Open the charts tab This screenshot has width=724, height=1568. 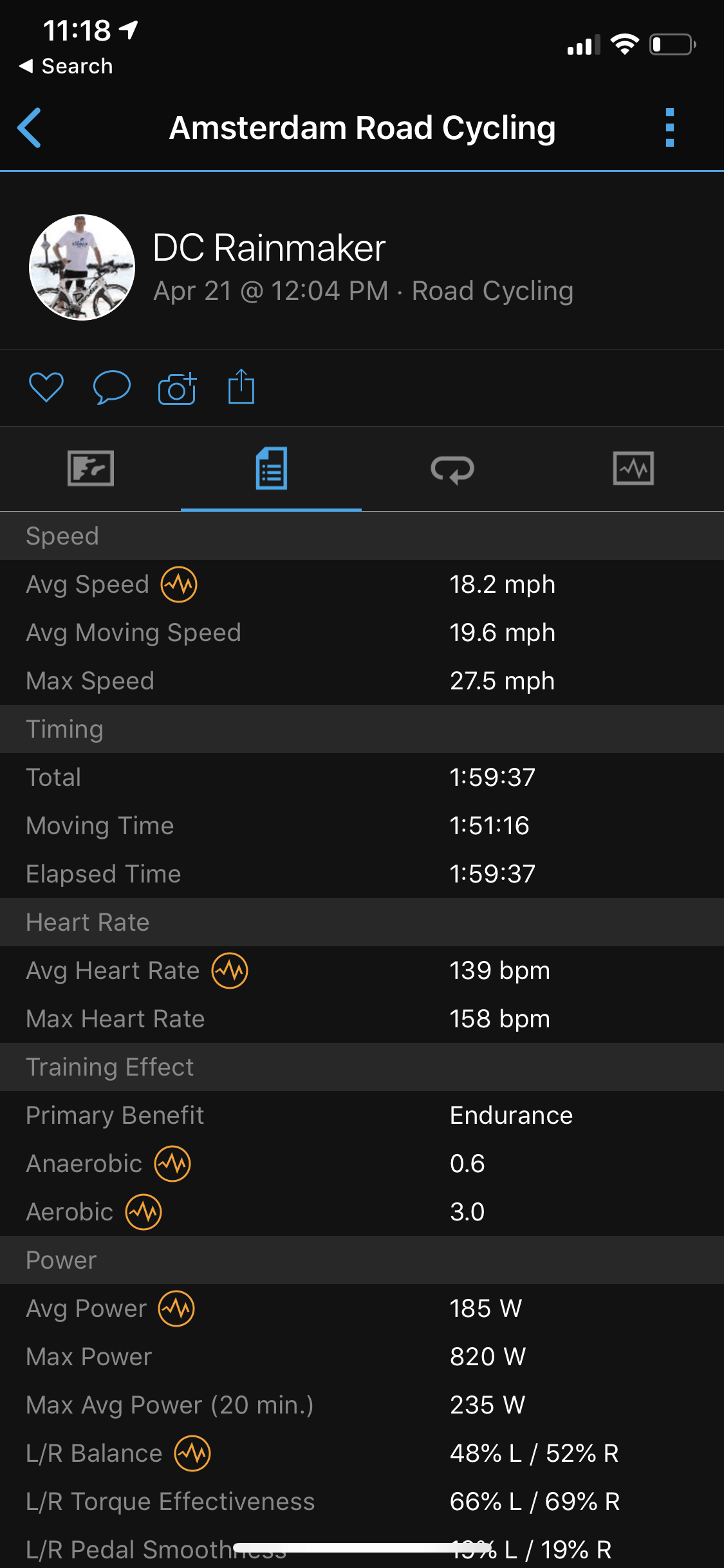click(x=633, y=468)
